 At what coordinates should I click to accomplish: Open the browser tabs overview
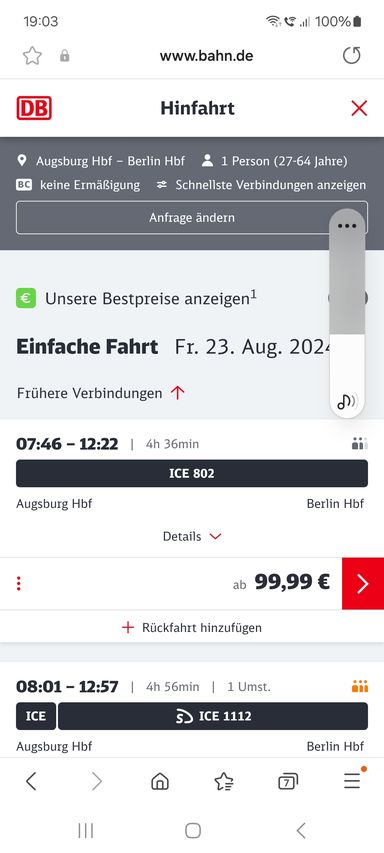(288, 782)
